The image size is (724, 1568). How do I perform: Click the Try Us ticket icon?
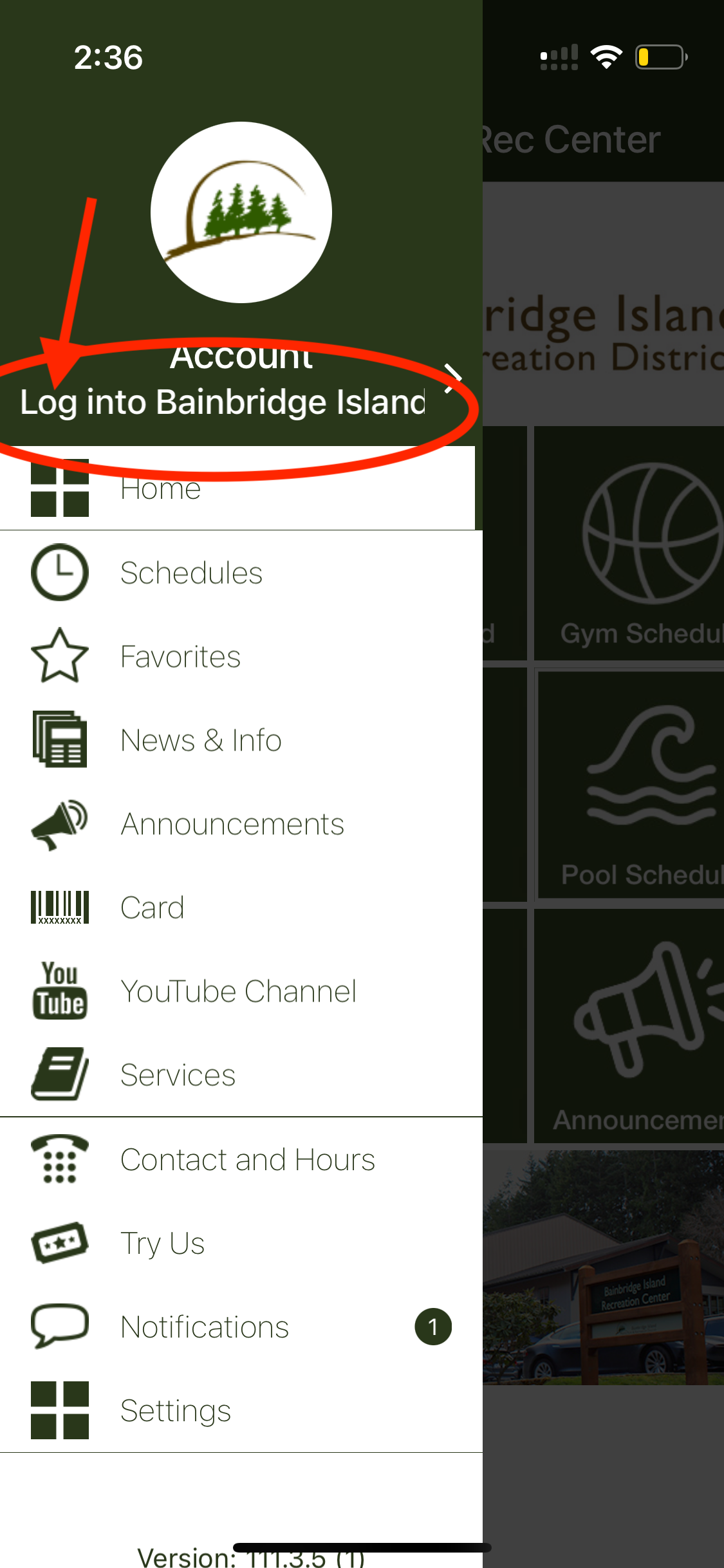click(59, 1242)
